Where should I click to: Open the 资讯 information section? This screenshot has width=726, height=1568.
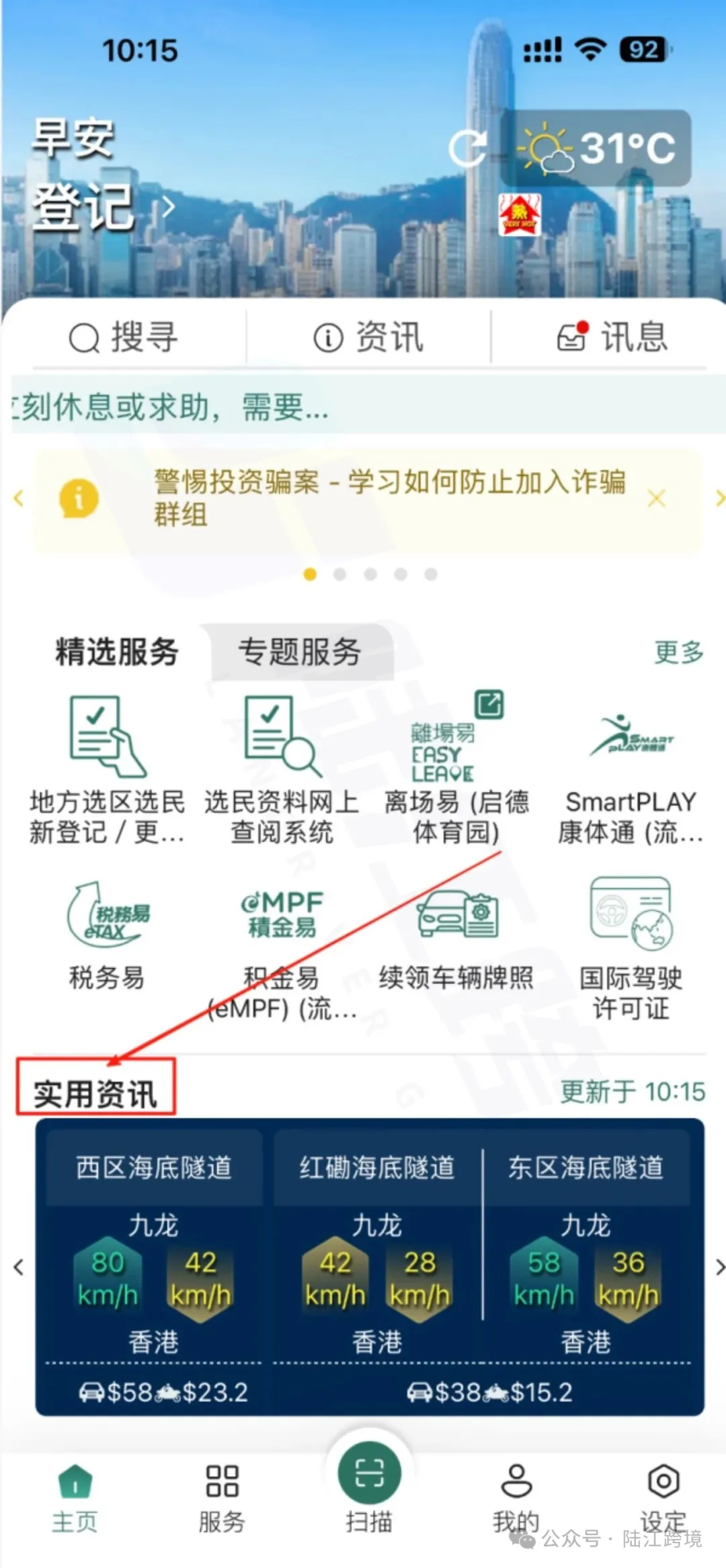coord(368,337)
